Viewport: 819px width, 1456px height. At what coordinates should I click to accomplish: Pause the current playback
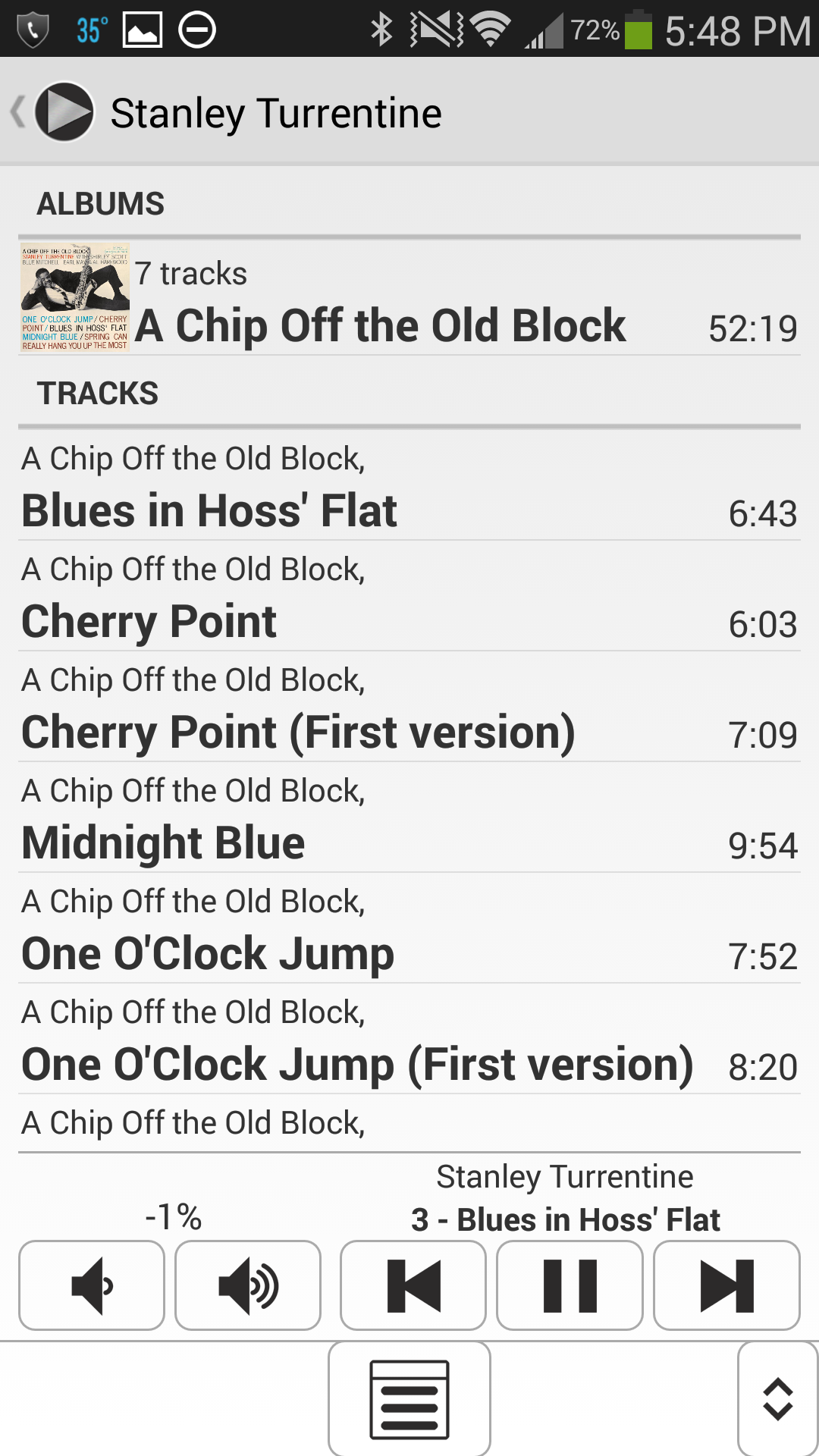point(570,1285)
